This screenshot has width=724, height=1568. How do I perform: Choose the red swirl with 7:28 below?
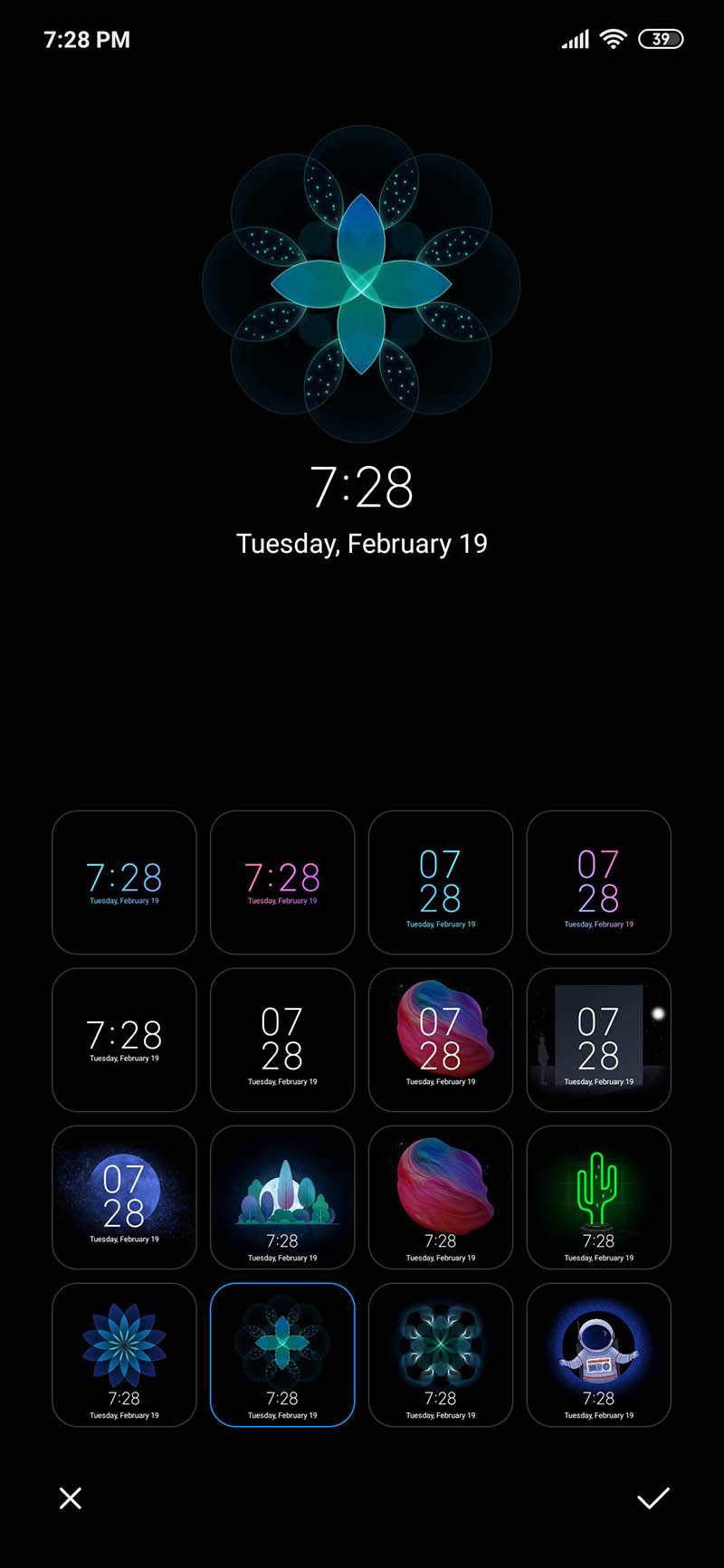[441, 1197]
